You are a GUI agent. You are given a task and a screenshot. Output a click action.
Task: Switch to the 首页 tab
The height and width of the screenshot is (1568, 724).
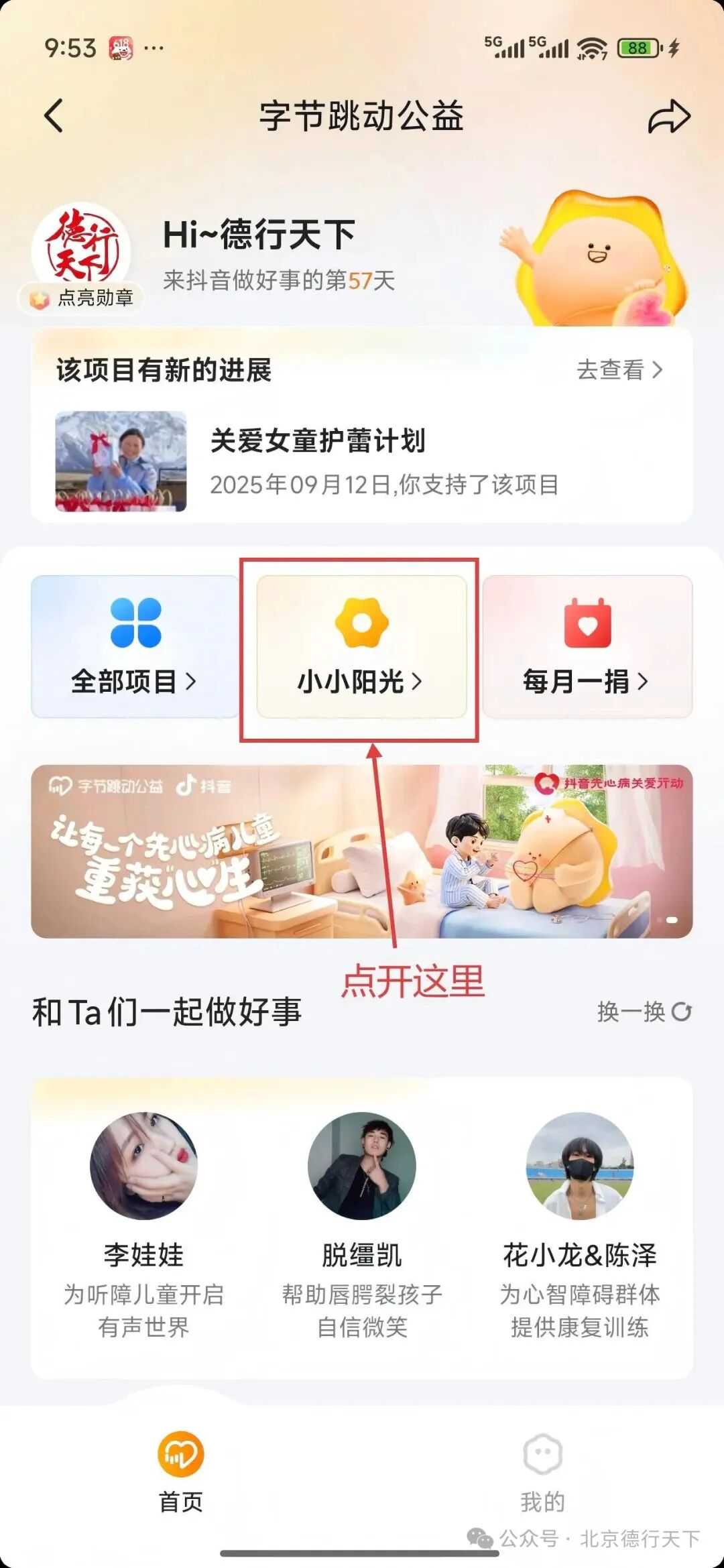[180, 1471]
